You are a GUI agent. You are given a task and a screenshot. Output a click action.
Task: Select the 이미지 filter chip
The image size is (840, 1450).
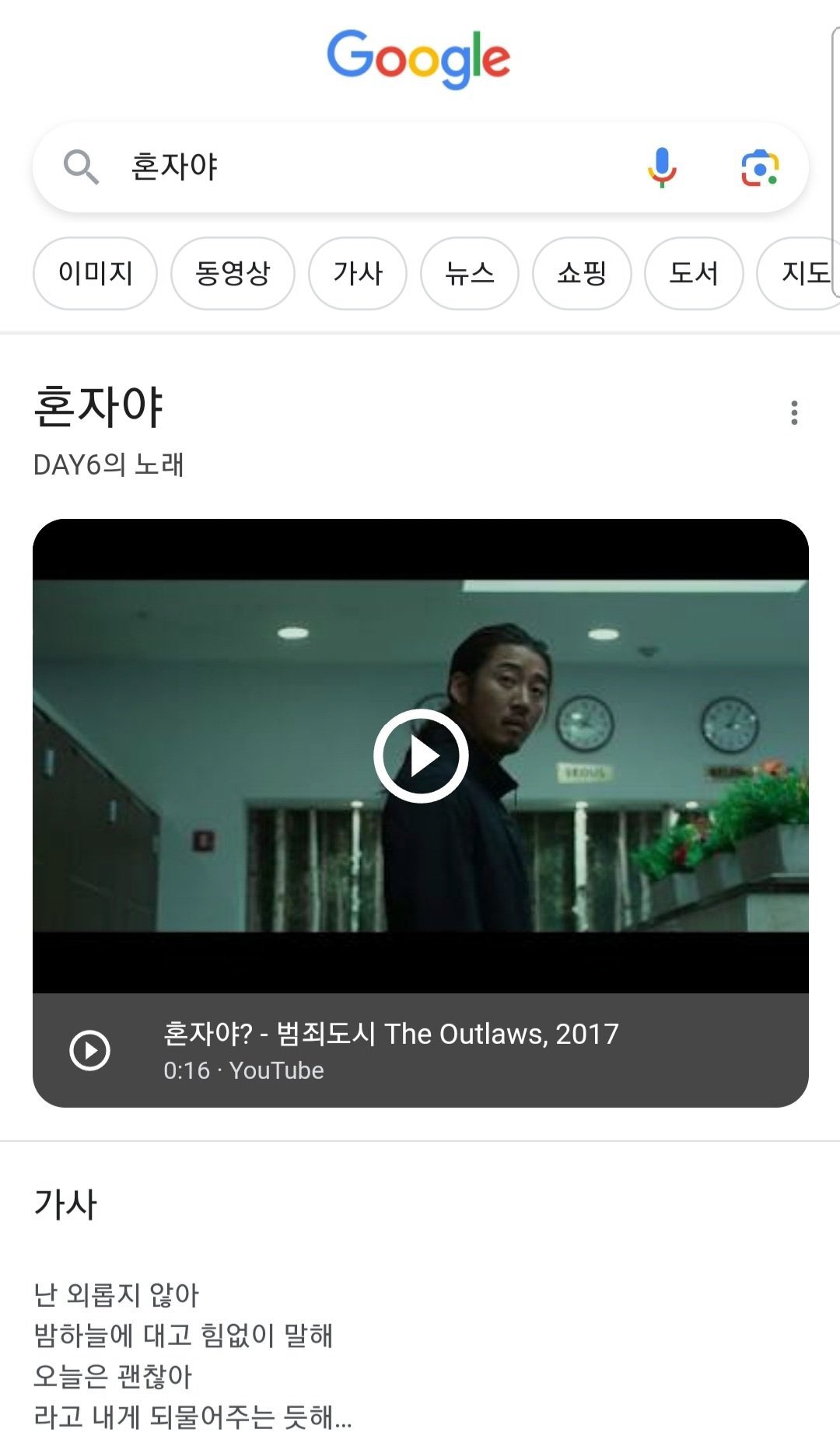pos(94,274)
